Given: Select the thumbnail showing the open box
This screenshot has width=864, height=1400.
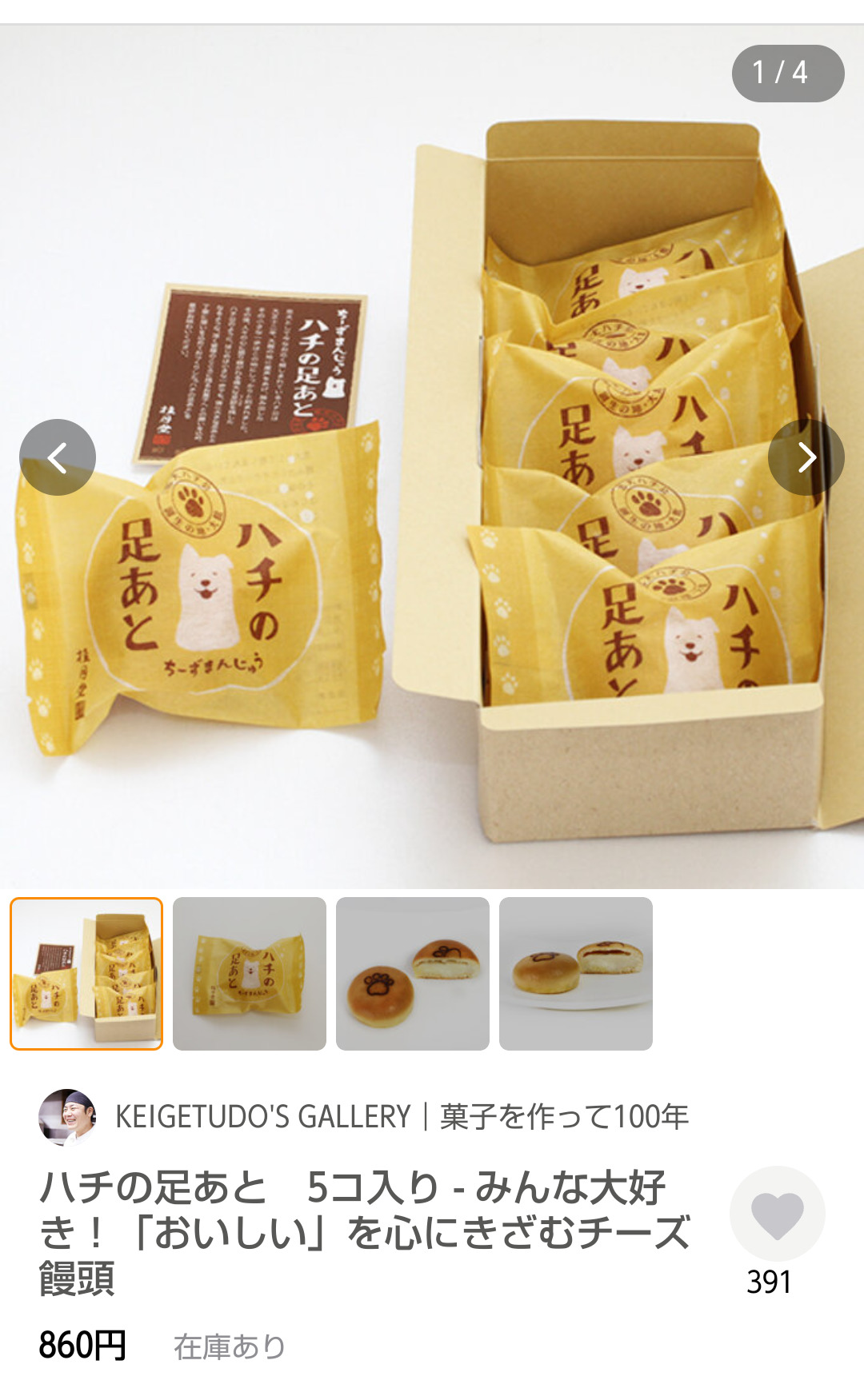Looking at the screenshot, I should click(x=86, y=973).
